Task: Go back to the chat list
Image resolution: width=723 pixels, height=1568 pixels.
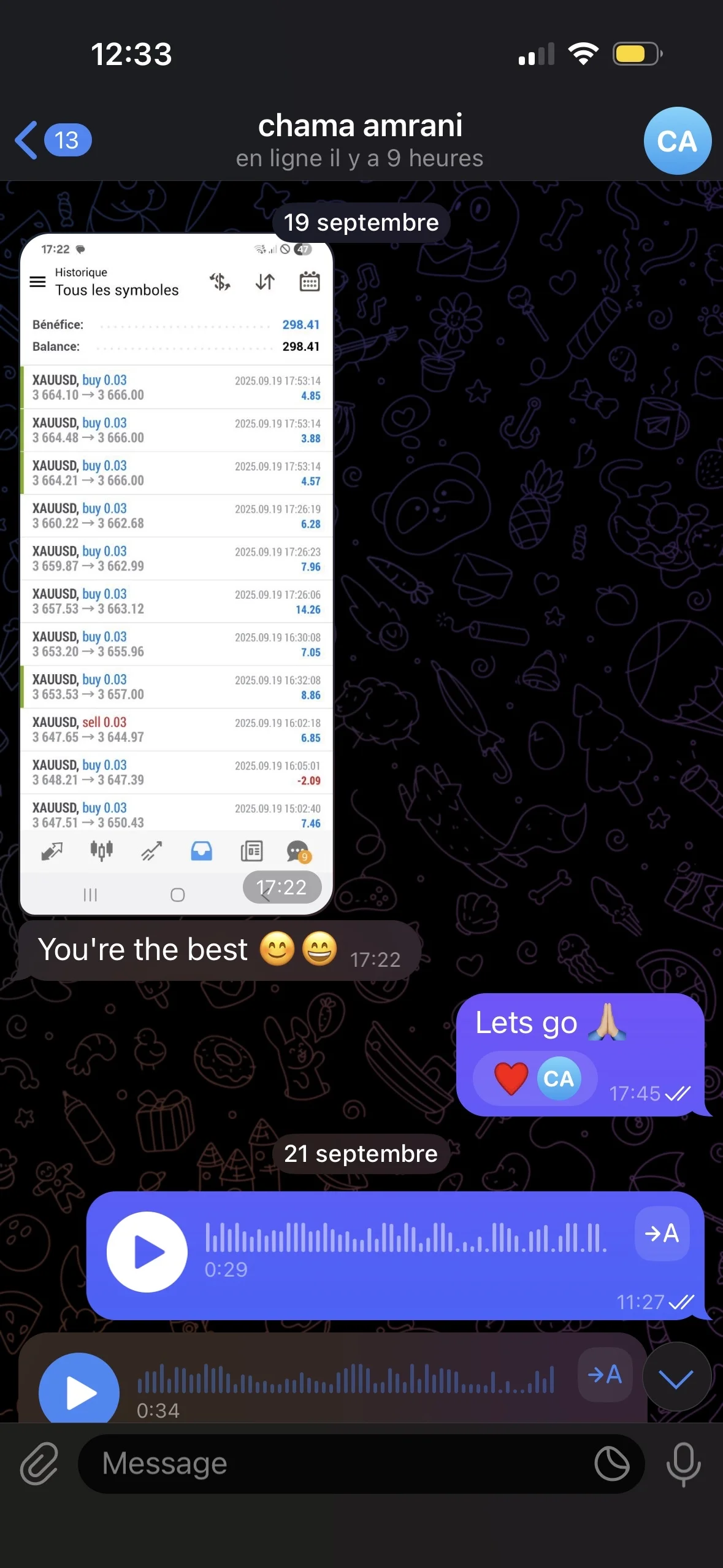Action: (x=52, y=140)
